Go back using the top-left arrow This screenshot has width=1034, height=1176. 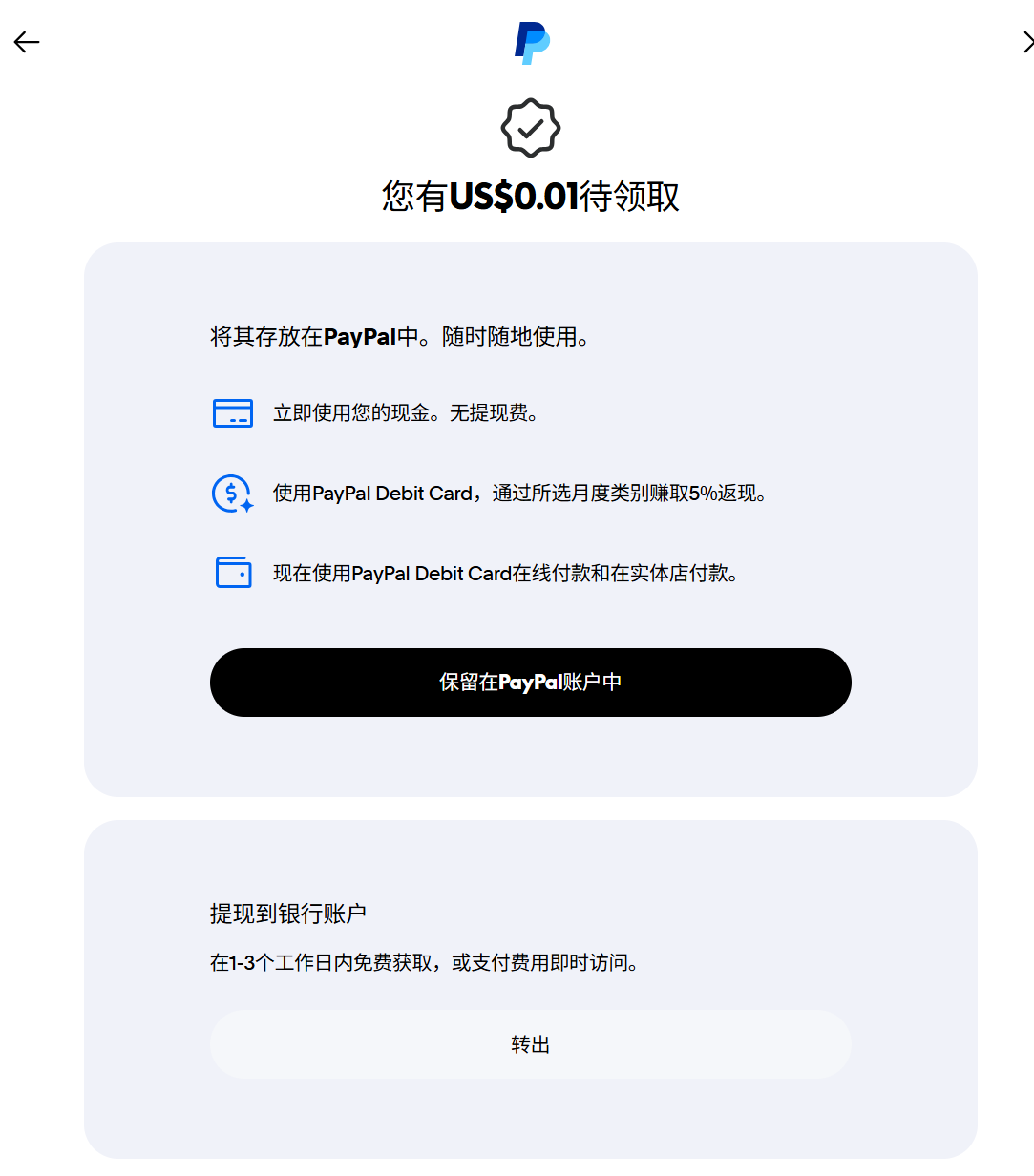(27, 42)
